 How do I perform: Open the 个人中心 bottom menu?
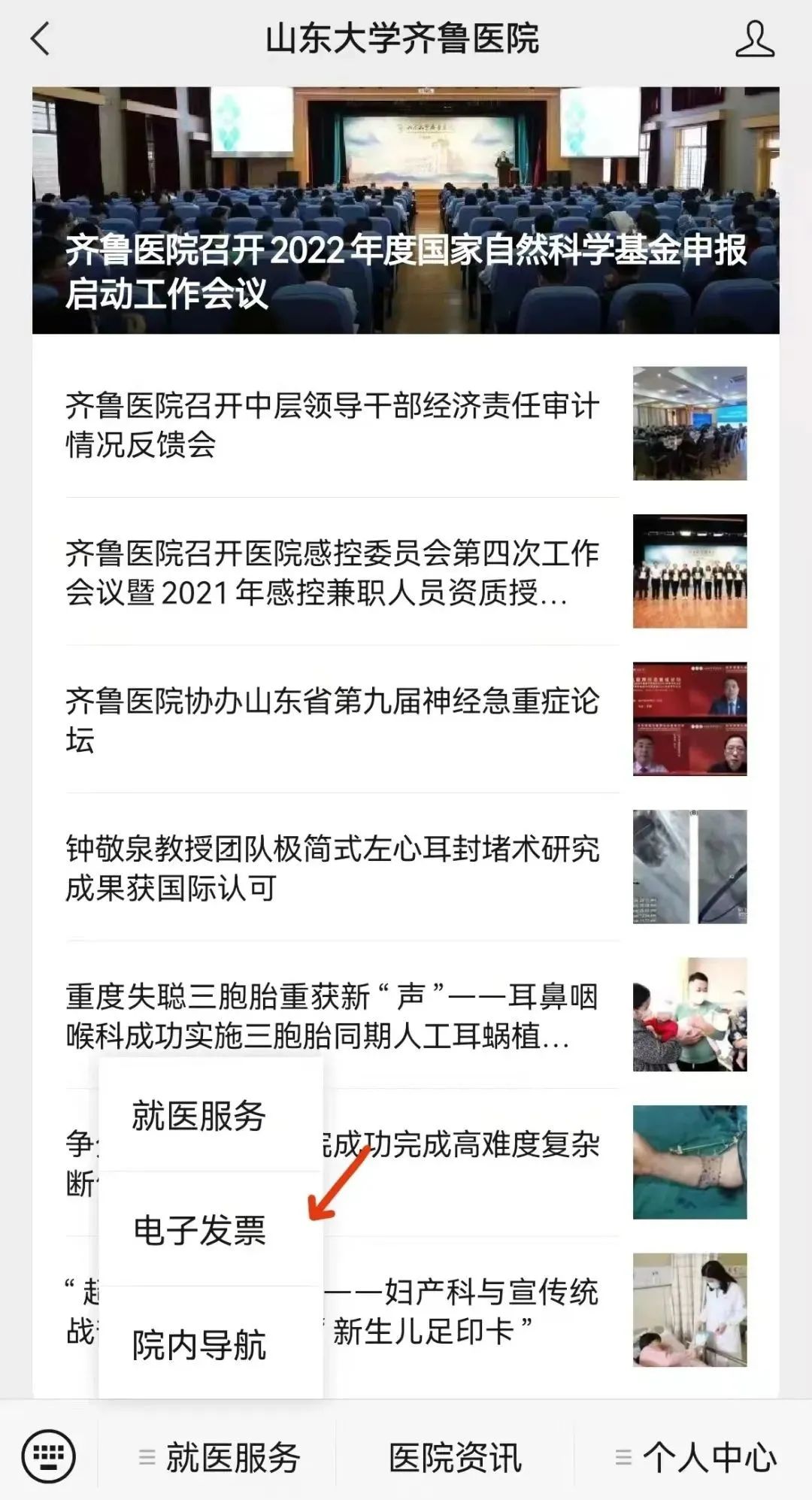click(695, 1457)
